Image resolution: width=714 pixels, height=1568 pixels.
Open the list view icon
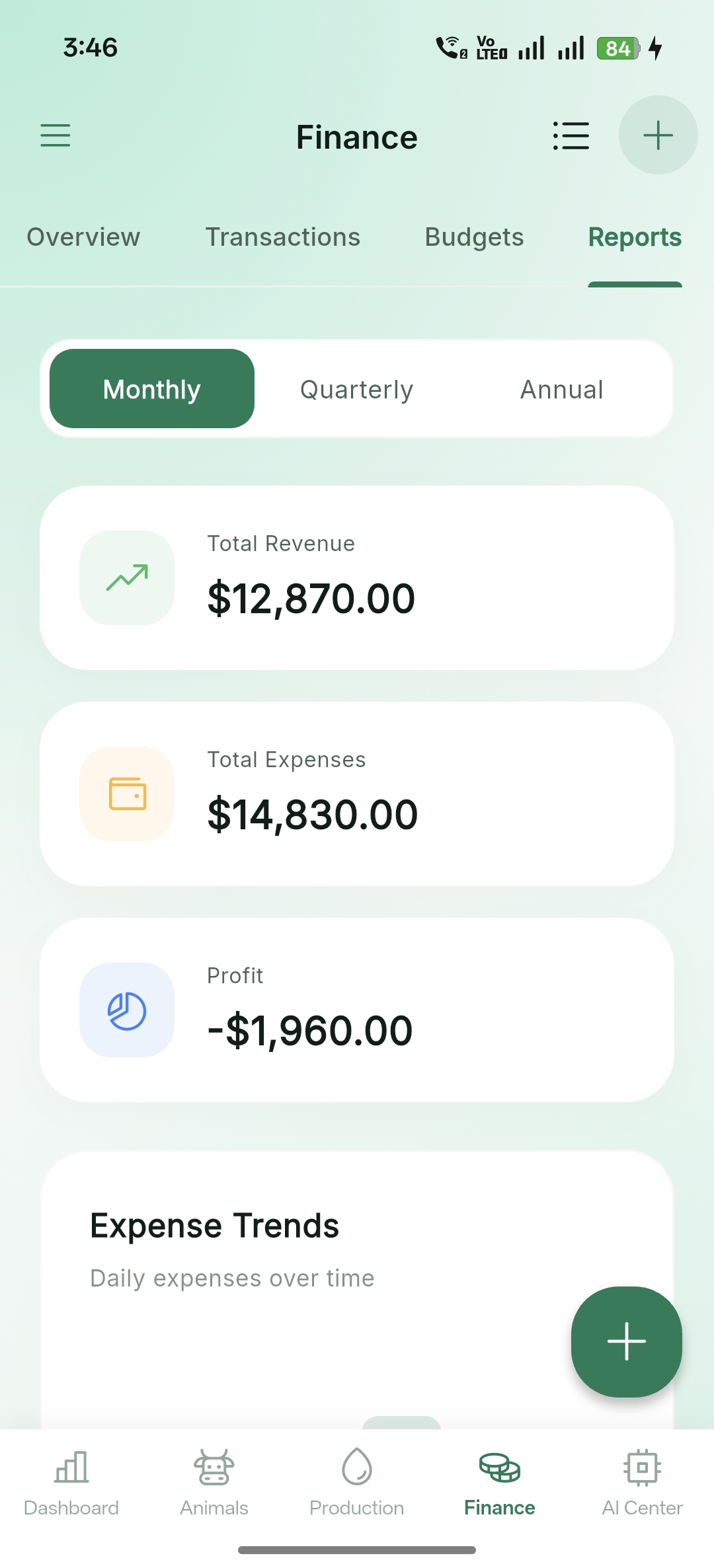click(571, 135)
